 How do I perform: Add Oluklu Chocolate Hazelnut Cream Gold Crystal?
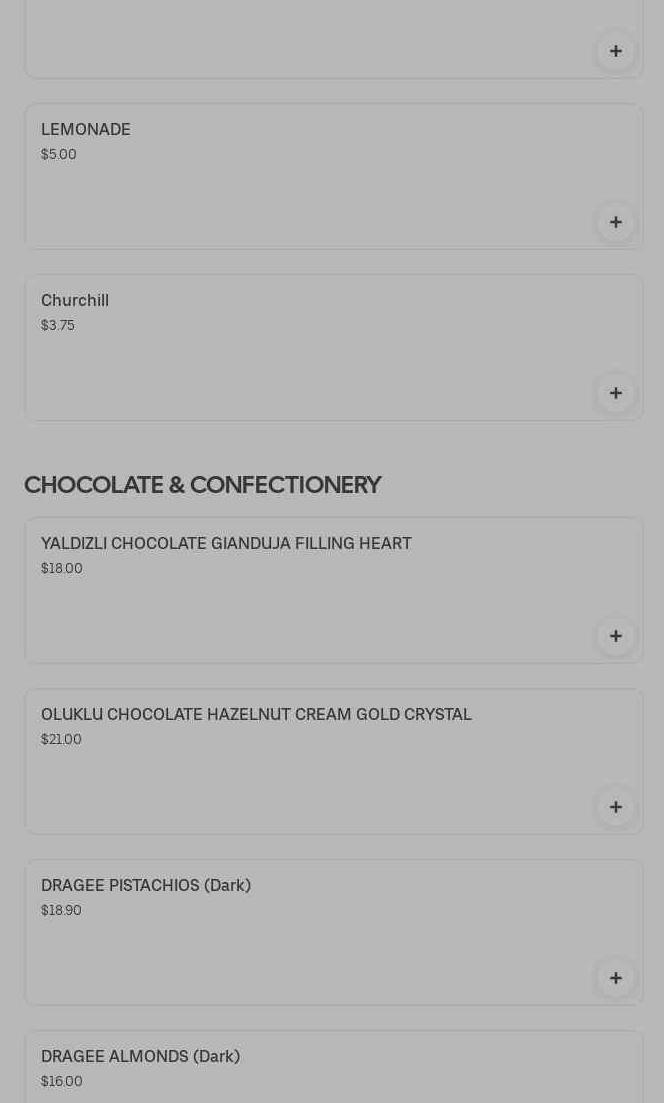[x=615, y=807]
